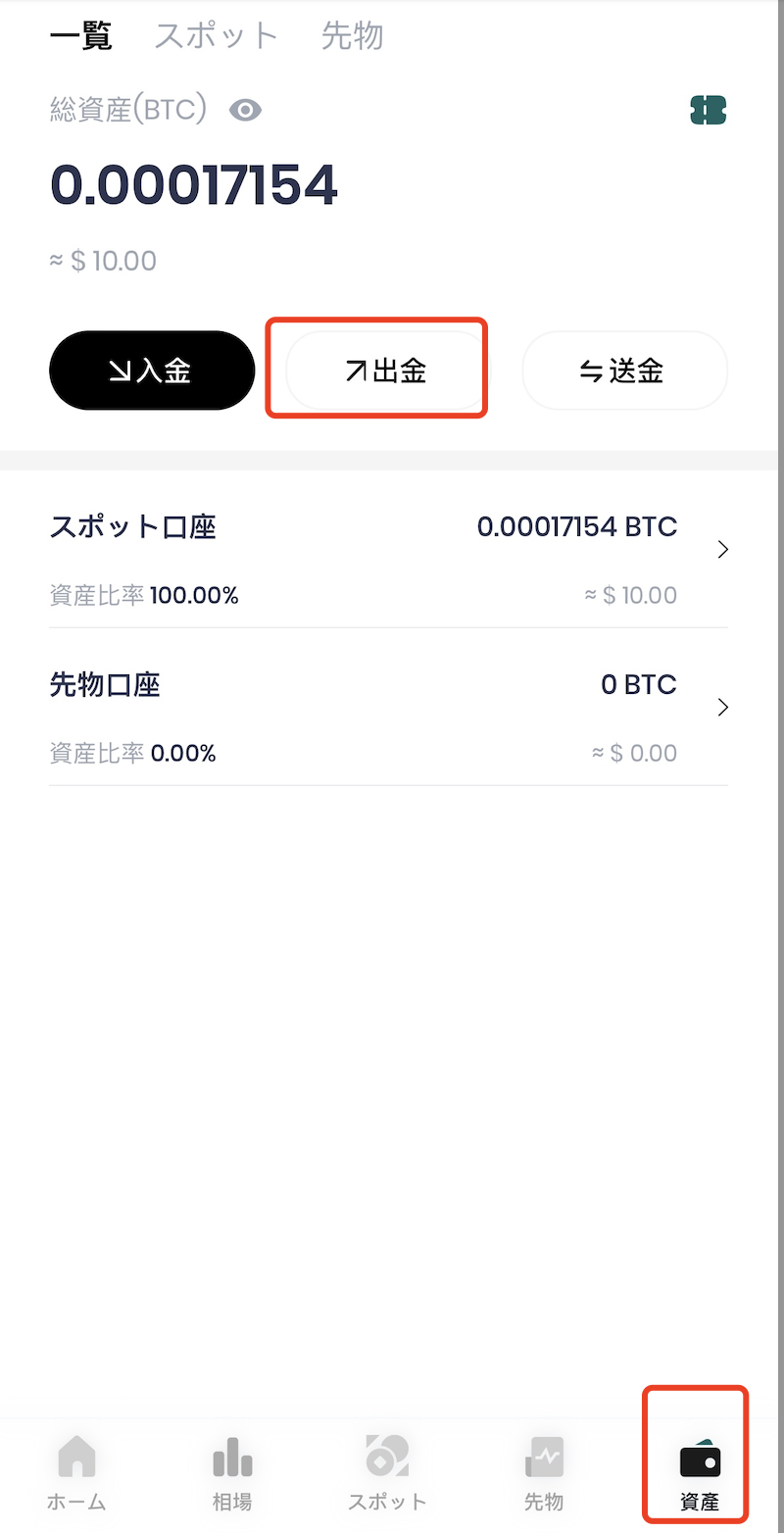Open スポット trading in bottom navigation

pyautogui.click(x=387, y=1471)
